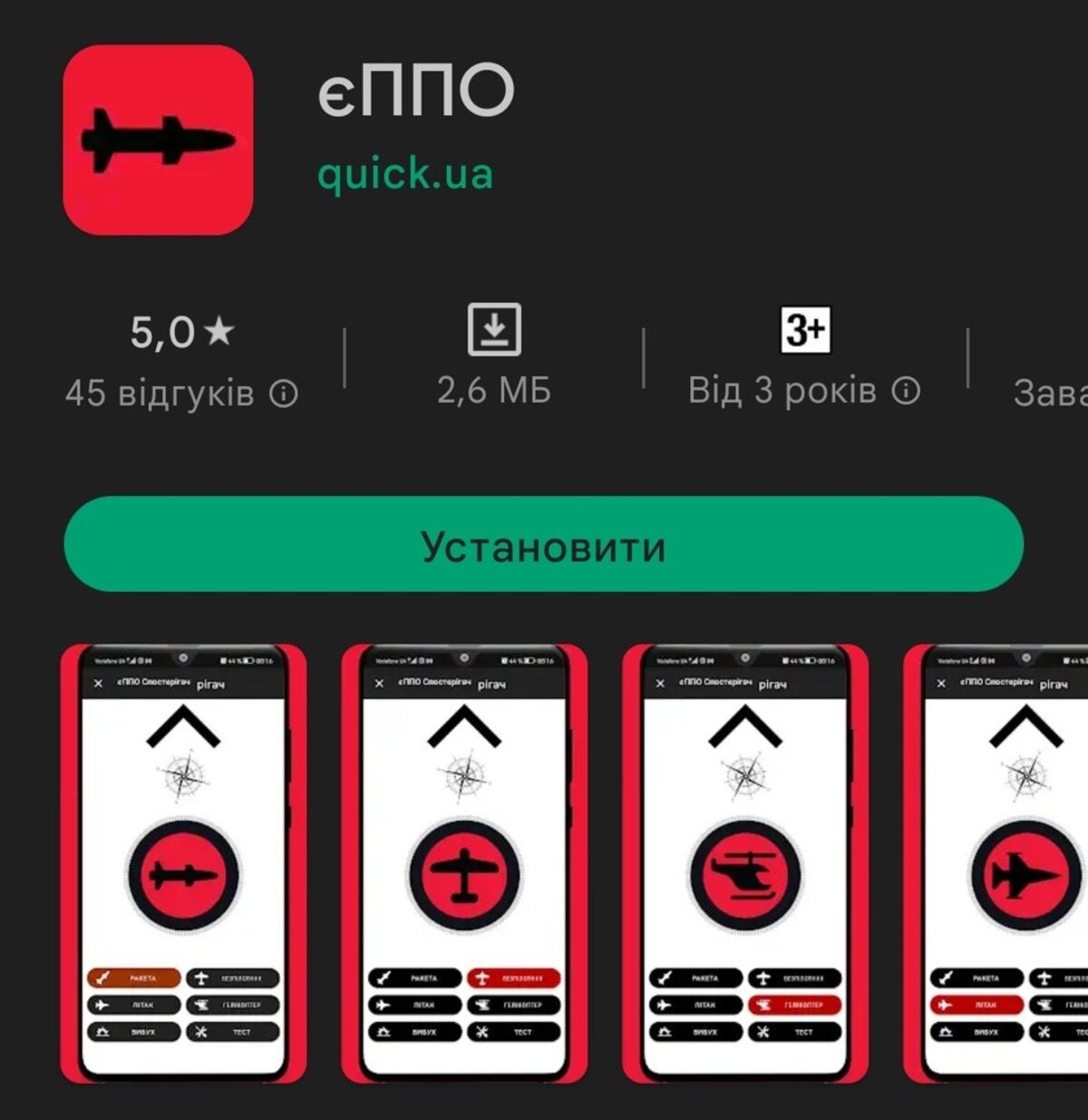
Task: Tap the Установити install button
Action: (543, 544)
